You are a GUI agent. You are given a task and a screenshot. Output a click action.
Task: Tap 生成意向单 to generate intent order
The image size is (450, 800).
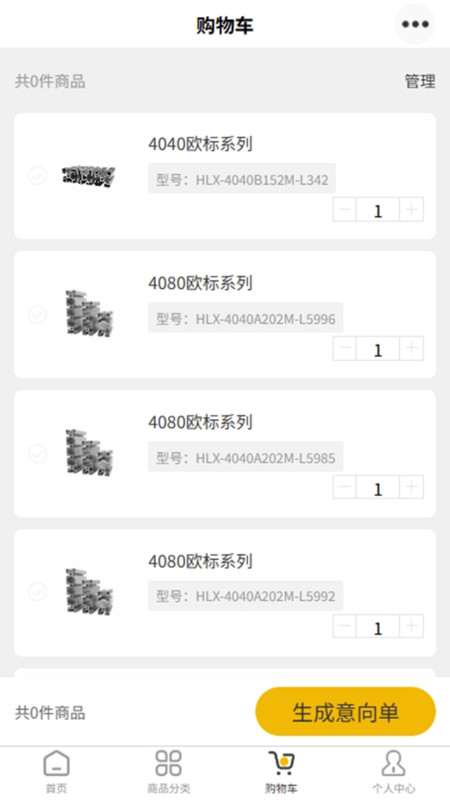tap(345, 712)
